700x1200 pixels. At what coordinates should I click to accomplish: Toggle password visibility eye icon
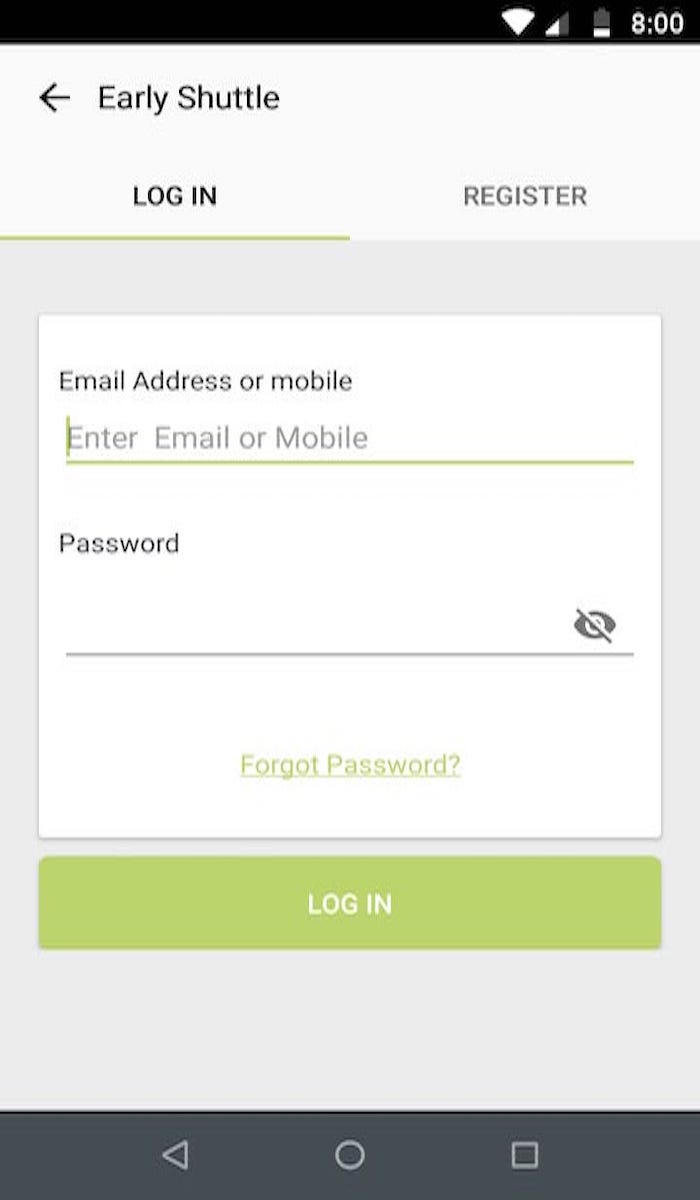tap(595, 625)
